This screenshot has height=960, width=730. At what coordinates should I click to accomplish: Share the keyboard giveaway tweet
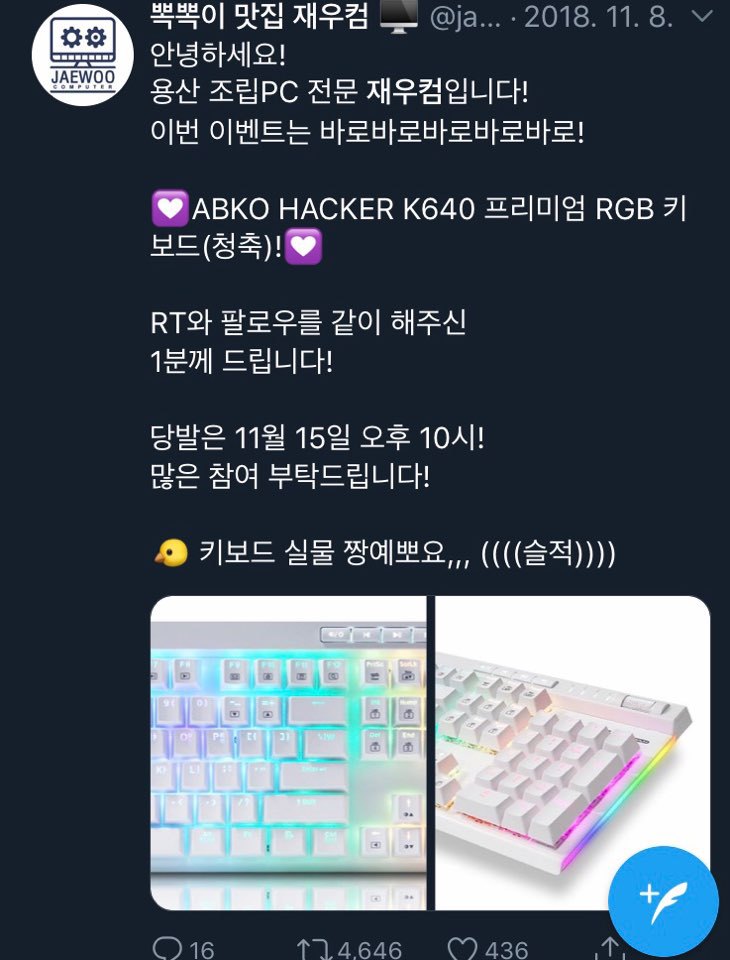(x=610, y=948)
